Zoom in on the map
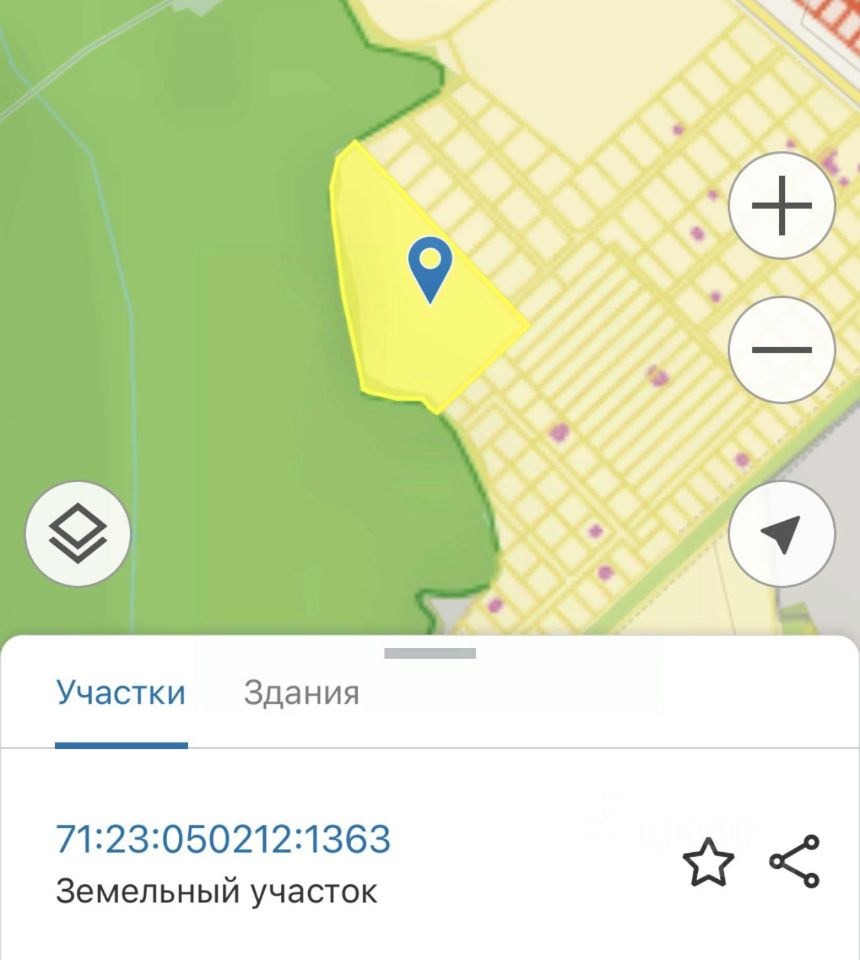The height and width of the screenshot is (960, 860). pyautogui.click(x=781, y=206)
